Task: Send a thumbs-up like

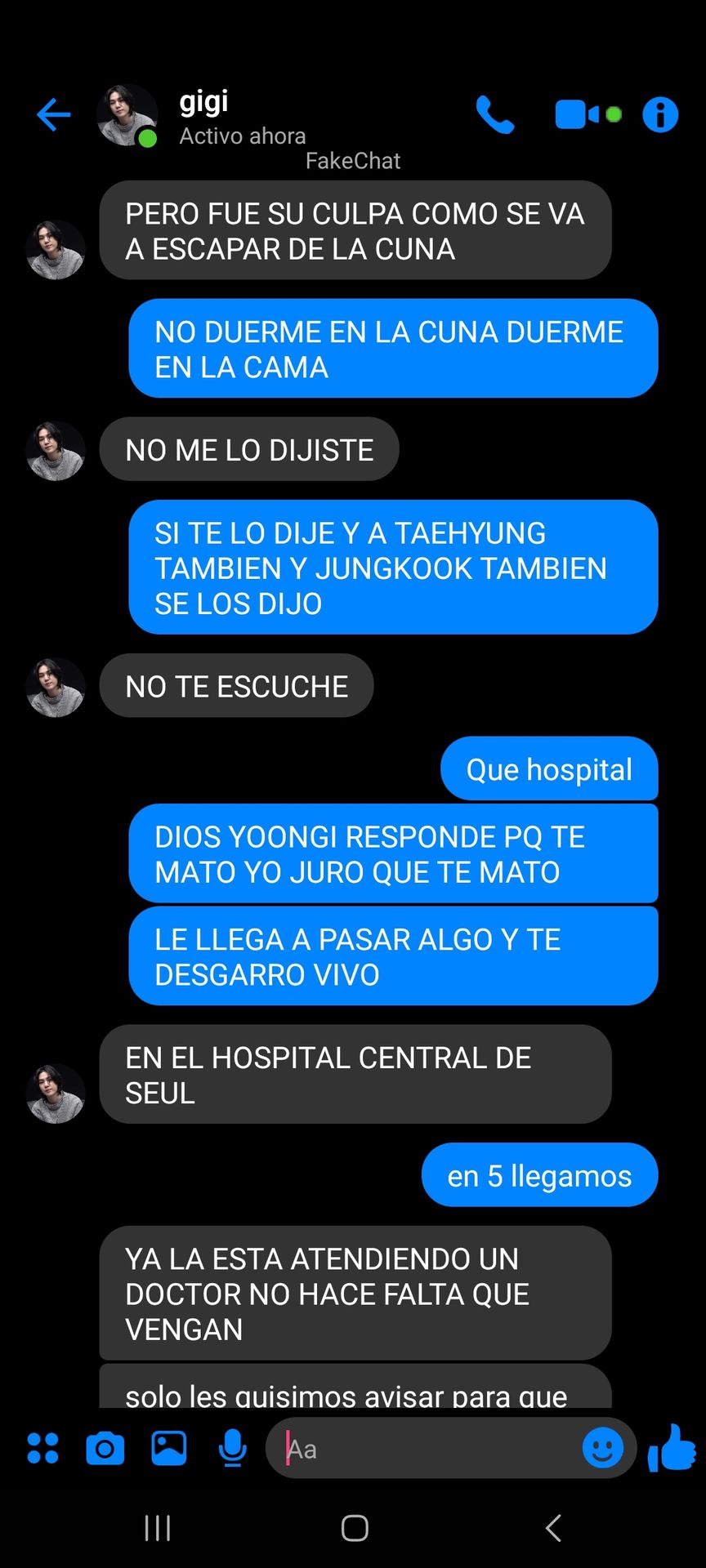Action: click(x=672, y=1448)
